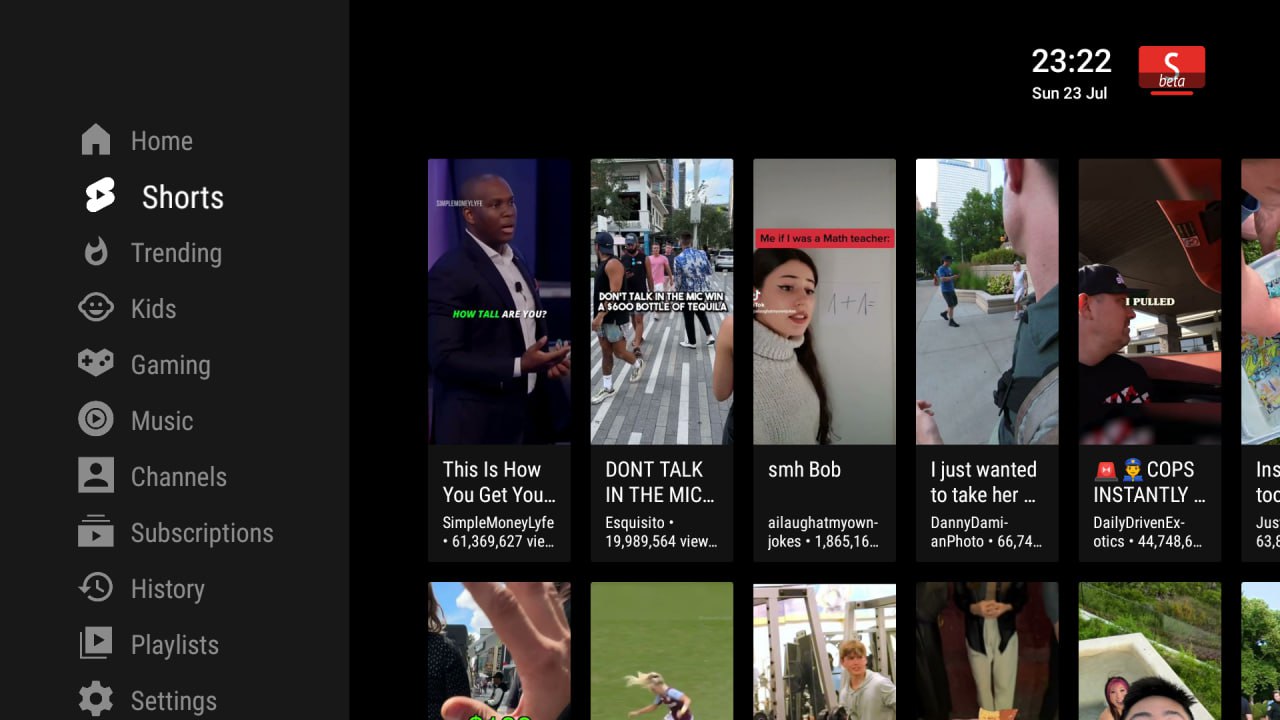Switch to the Kids section
This screenshot has width=1280, height=720.
click(153, 309)
